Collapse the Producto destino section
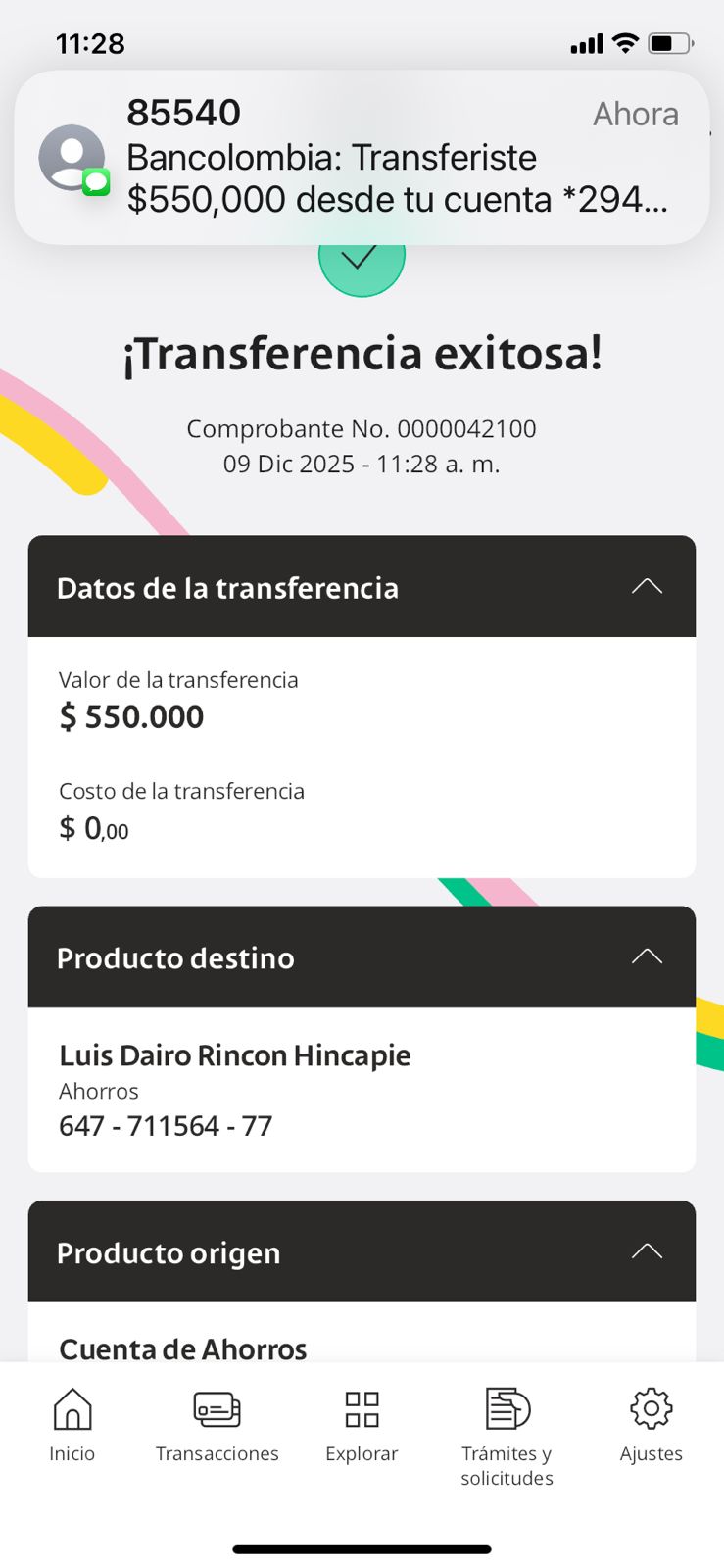The width and height of the screenshot is (724, 1568). tap(647, 957)
